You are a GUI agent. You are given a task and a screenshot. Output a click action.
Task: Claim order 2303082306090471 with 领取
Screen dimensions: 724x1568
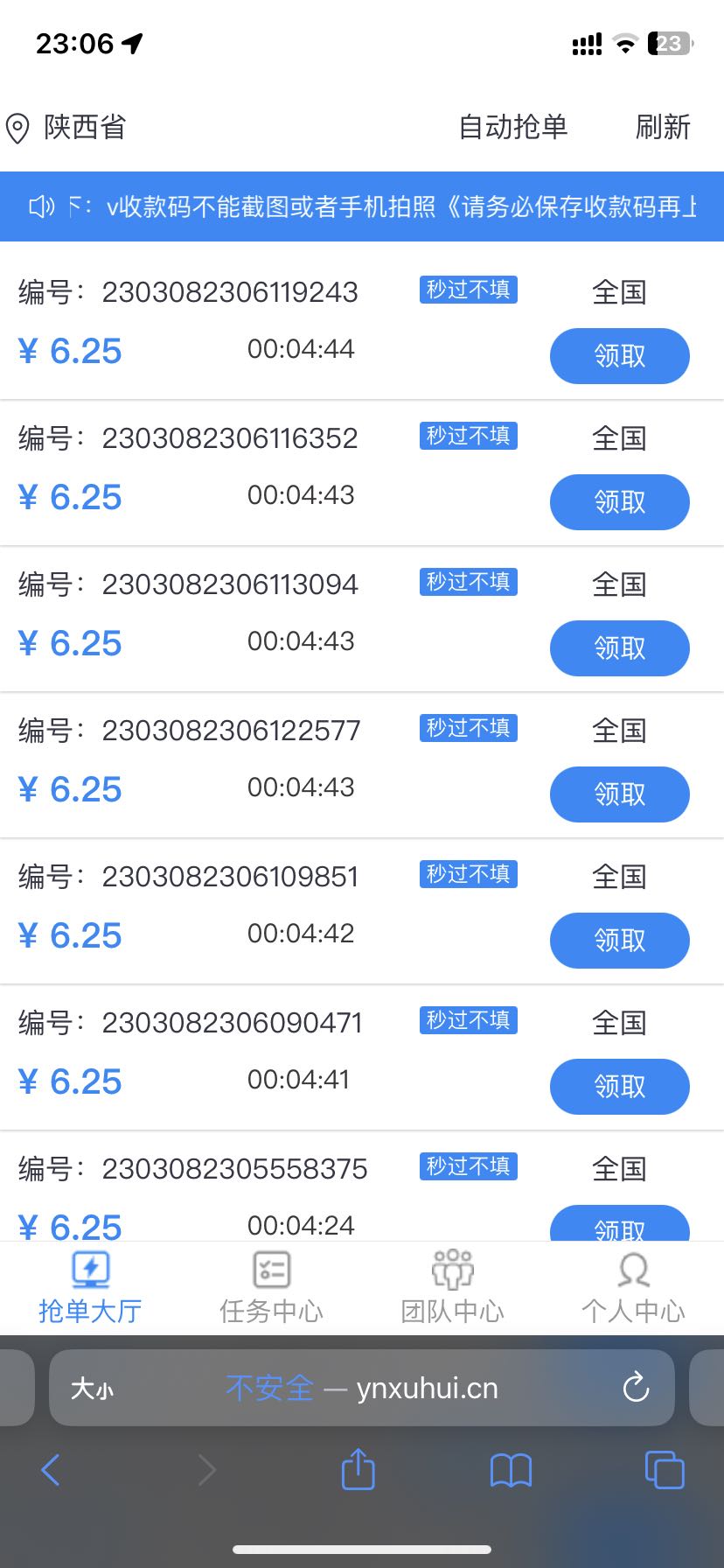(x=619, y=1087)
